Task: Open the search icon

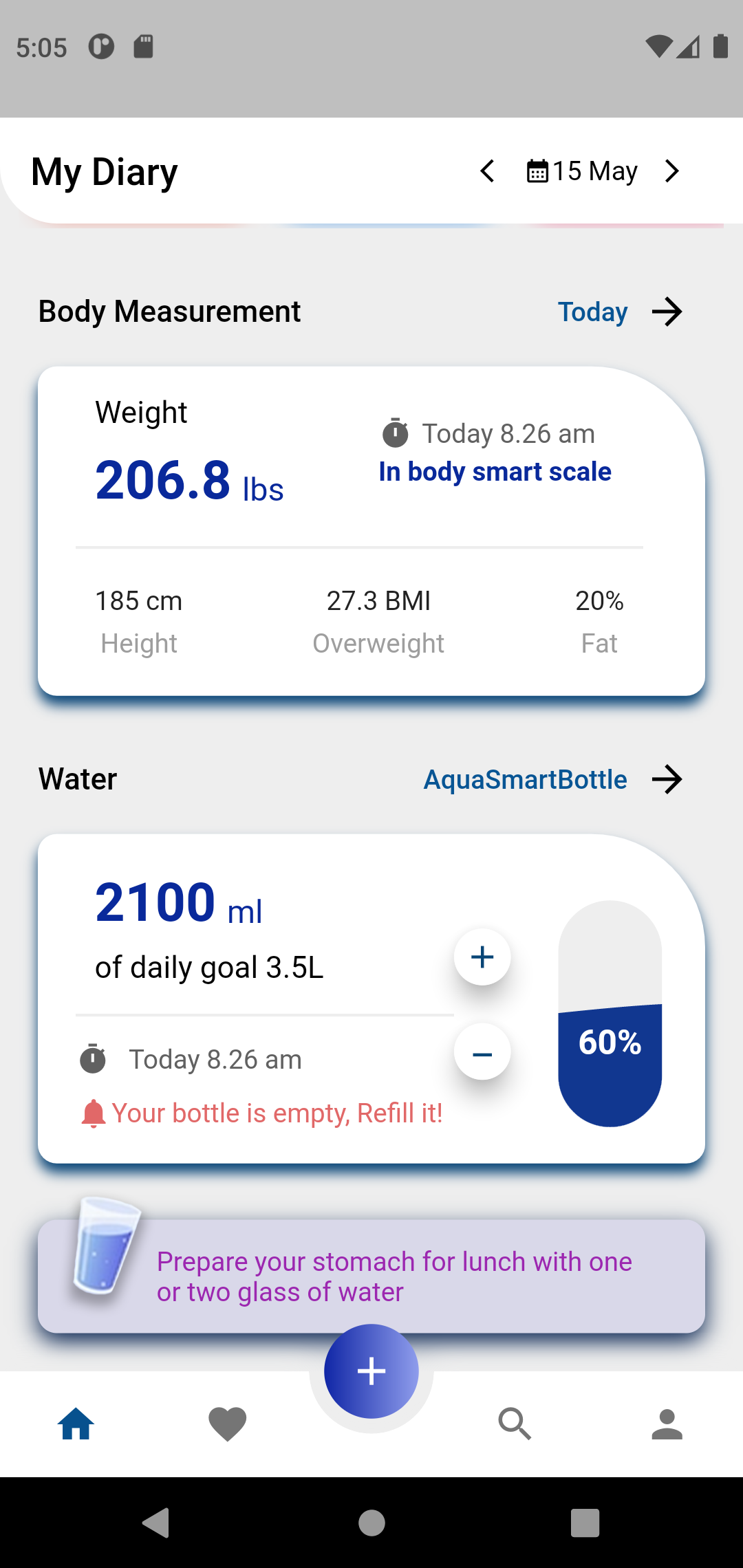Action: 514,1422
